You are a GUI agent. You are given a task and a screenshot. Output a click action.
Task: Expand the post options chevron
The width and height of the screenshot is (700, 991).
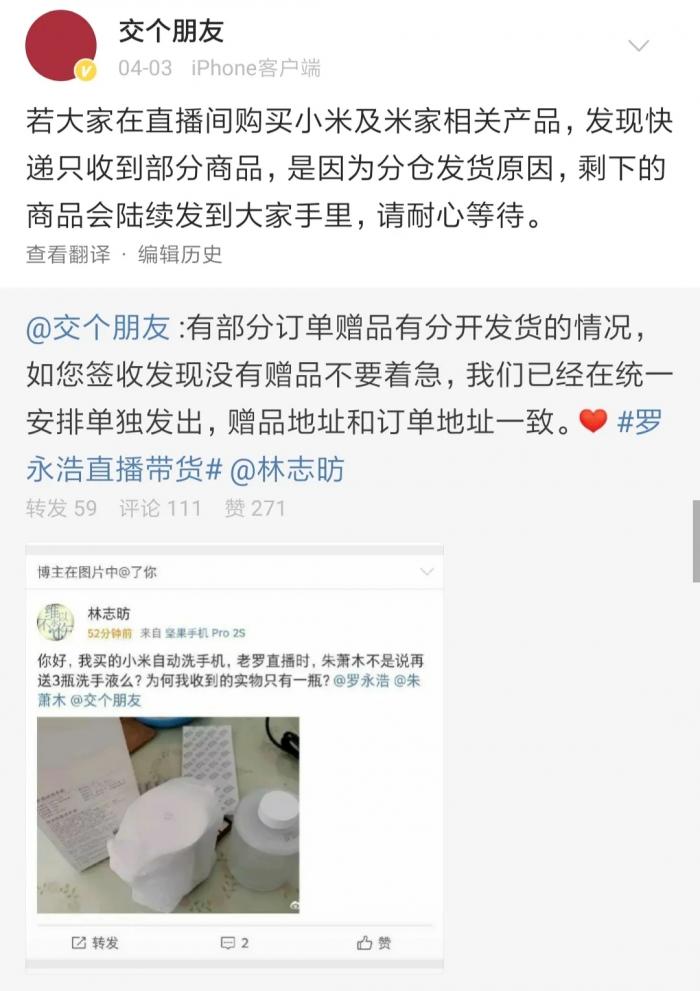pos(638,46)
